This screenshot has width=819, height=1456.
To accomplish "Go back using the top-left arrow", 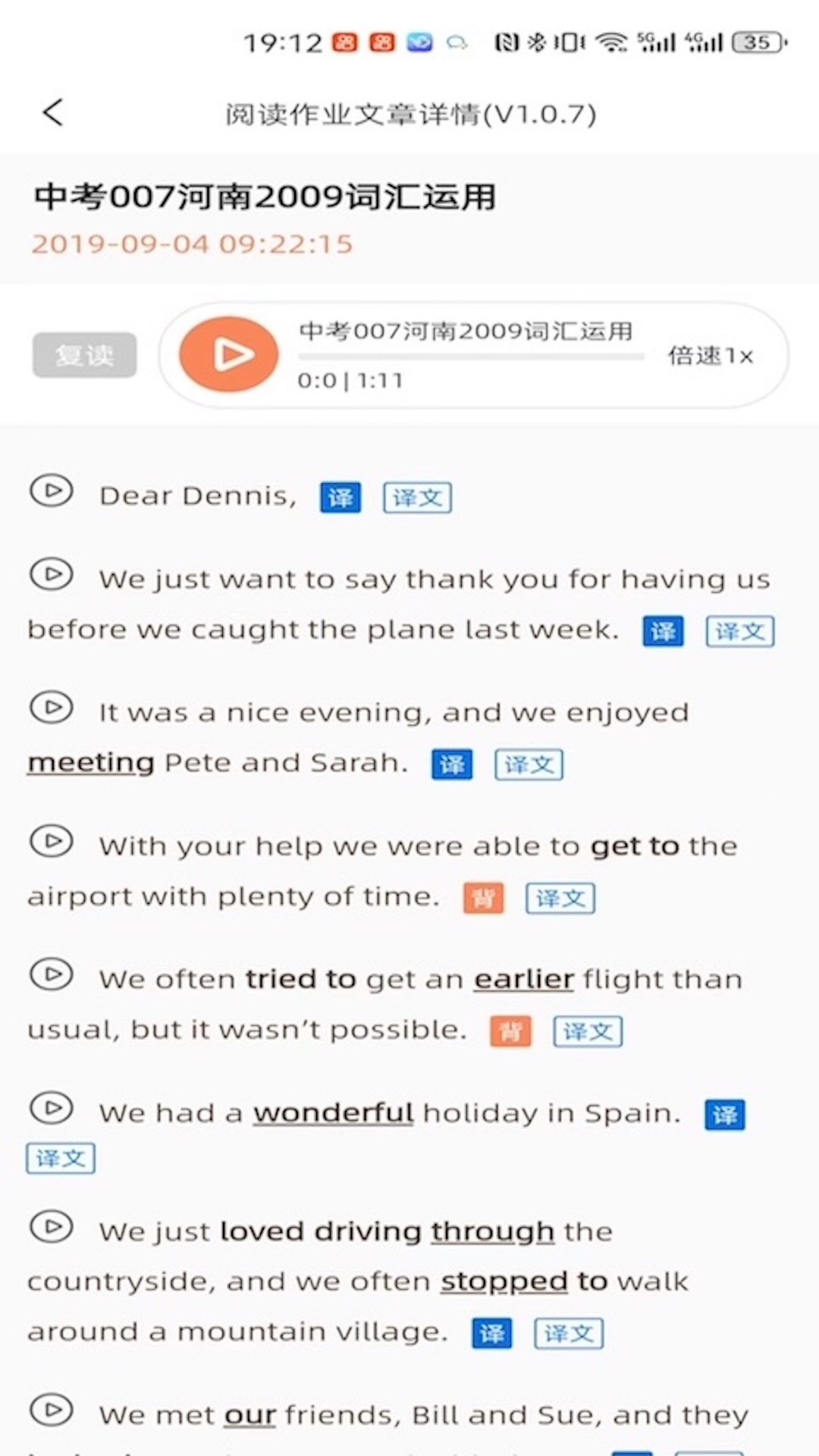I will coord(52,113).
